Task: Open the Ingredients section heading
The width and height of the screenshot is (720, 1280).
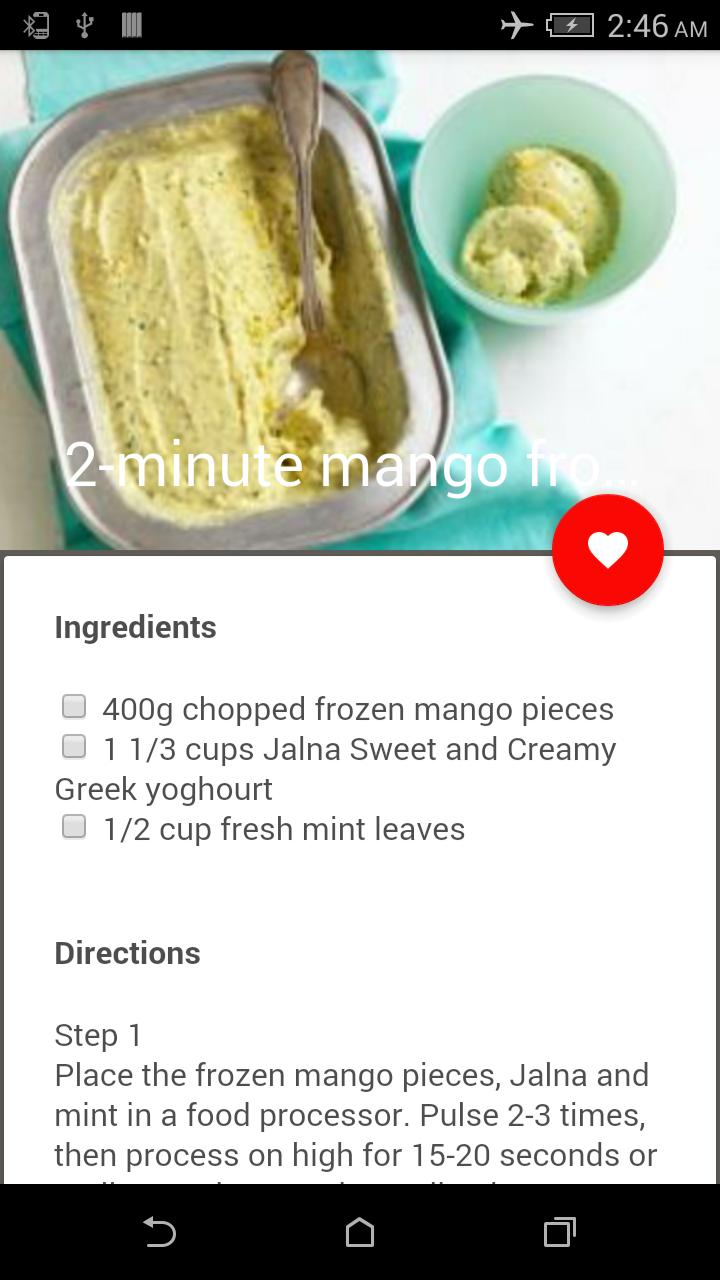Action: (x=135, y=627)
